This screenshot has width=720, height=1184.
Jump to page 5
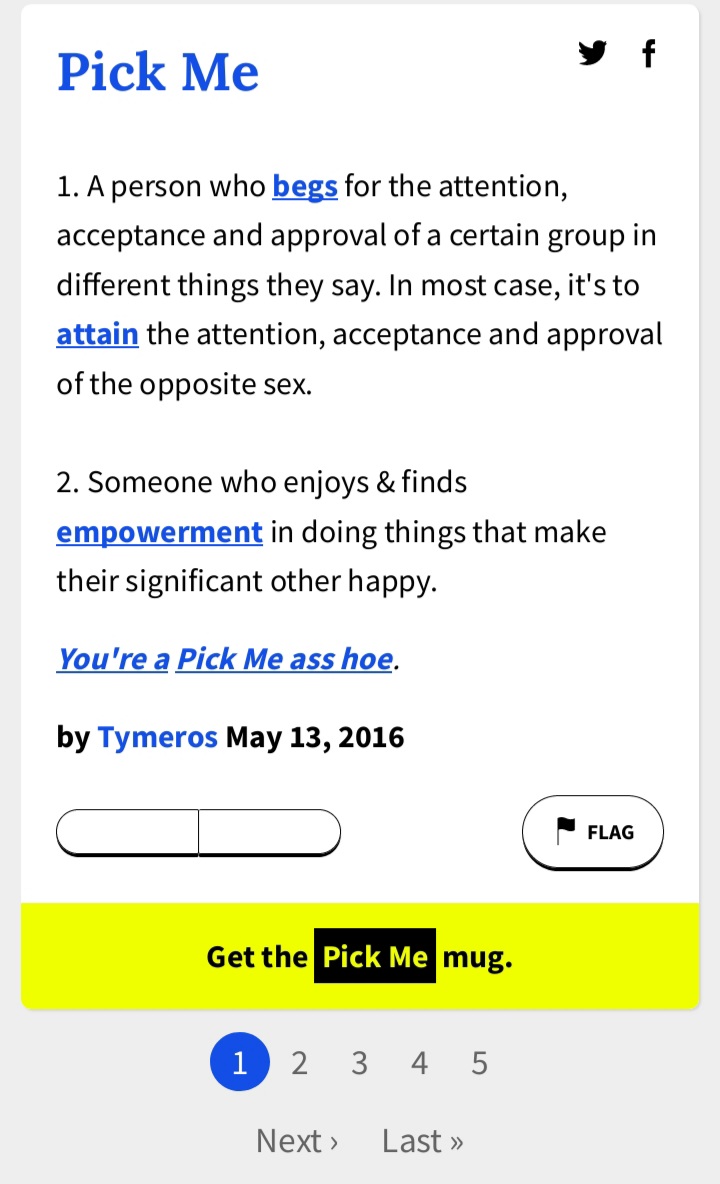tap(479, 1062)
